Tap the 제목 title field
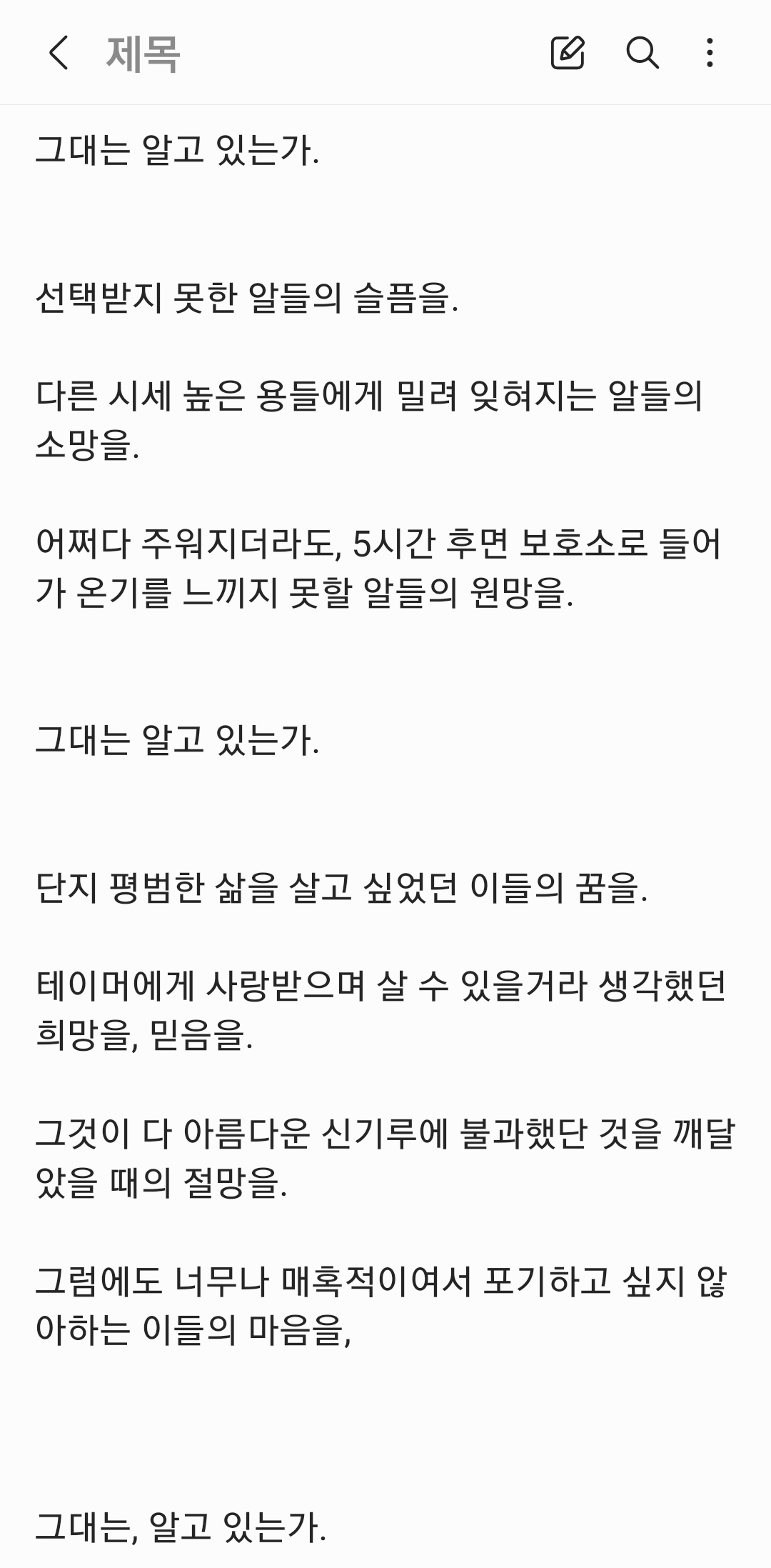 tap(143, 54)
